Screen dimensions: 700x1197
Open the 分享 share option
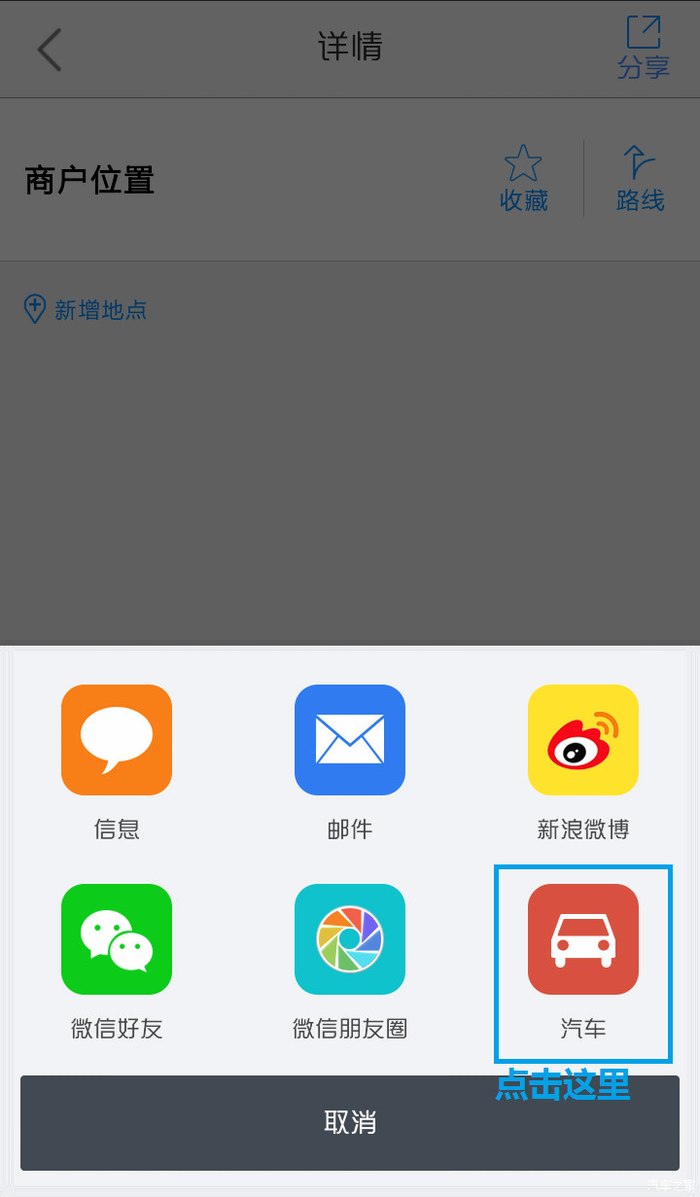643,48
